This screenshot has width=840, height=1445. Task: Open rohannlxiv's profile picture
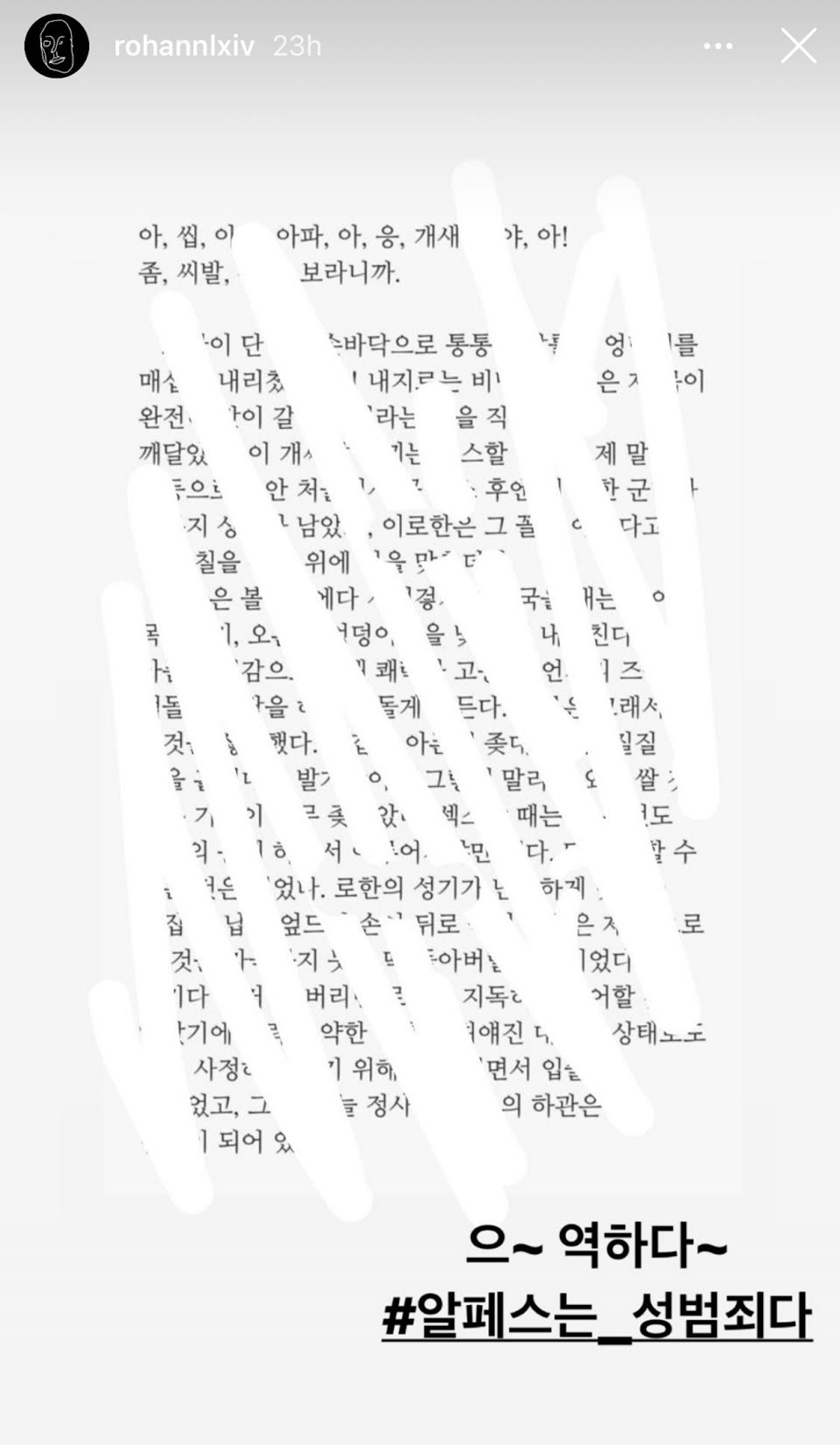[x=57, y=46]
